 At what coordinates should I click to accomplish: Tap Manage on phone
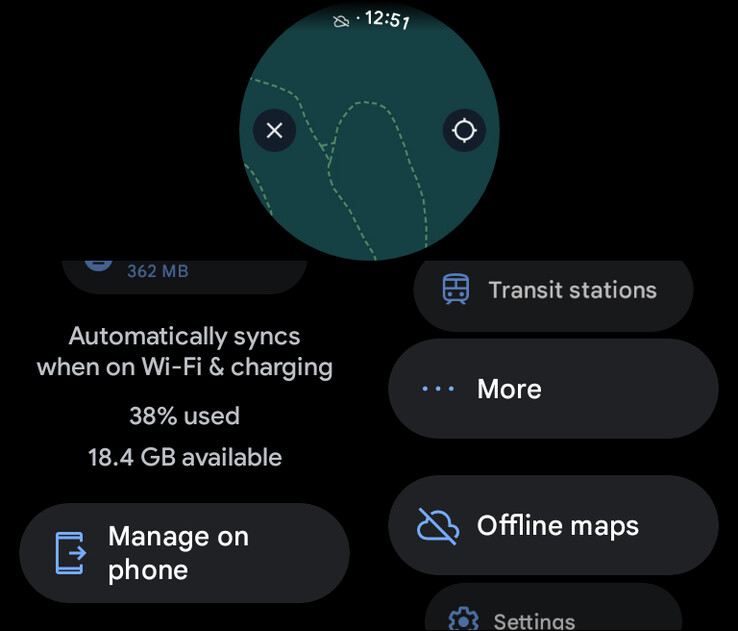[x=184, y=553]
